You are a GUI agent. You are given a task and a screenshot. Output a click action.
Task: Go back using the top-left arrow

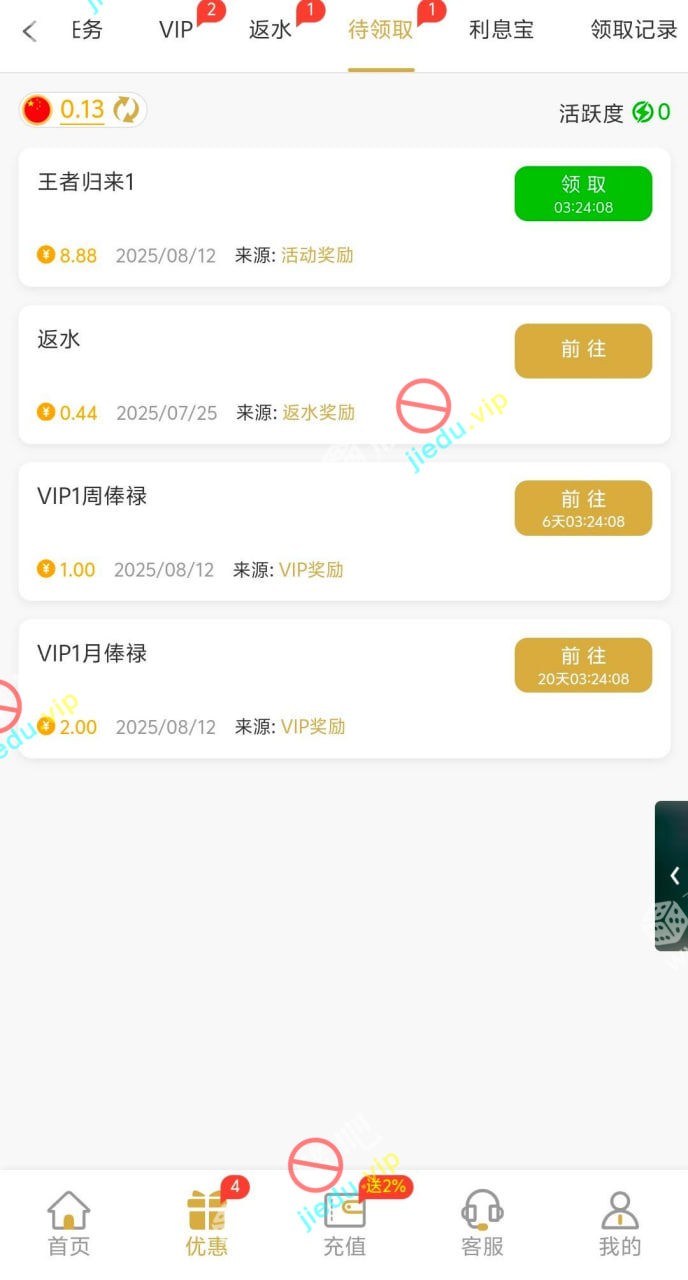coord(29,31)
